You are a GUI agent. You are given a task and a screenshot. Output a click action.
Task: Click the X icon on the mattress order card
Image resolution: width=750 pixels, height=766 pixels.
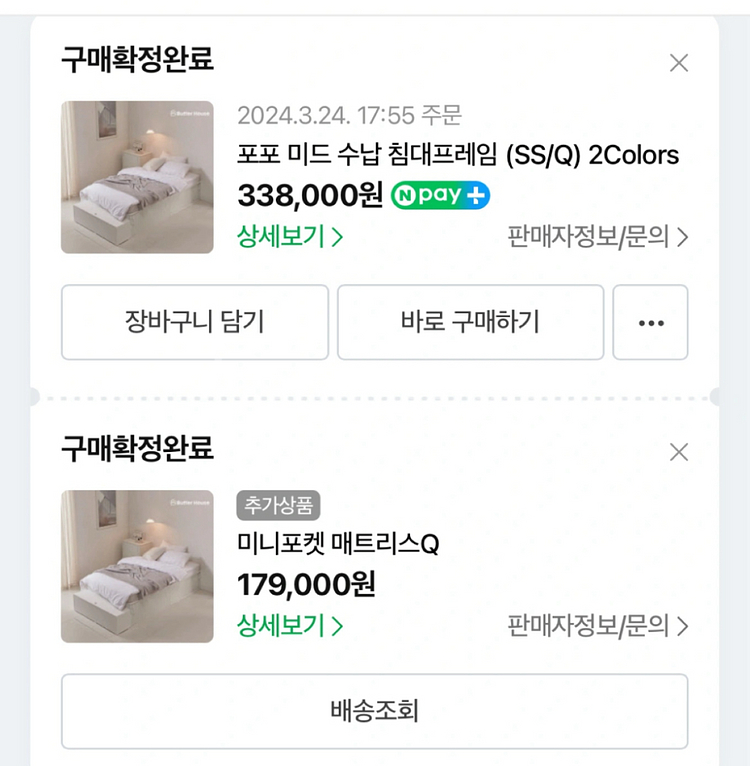coord(679,451)
